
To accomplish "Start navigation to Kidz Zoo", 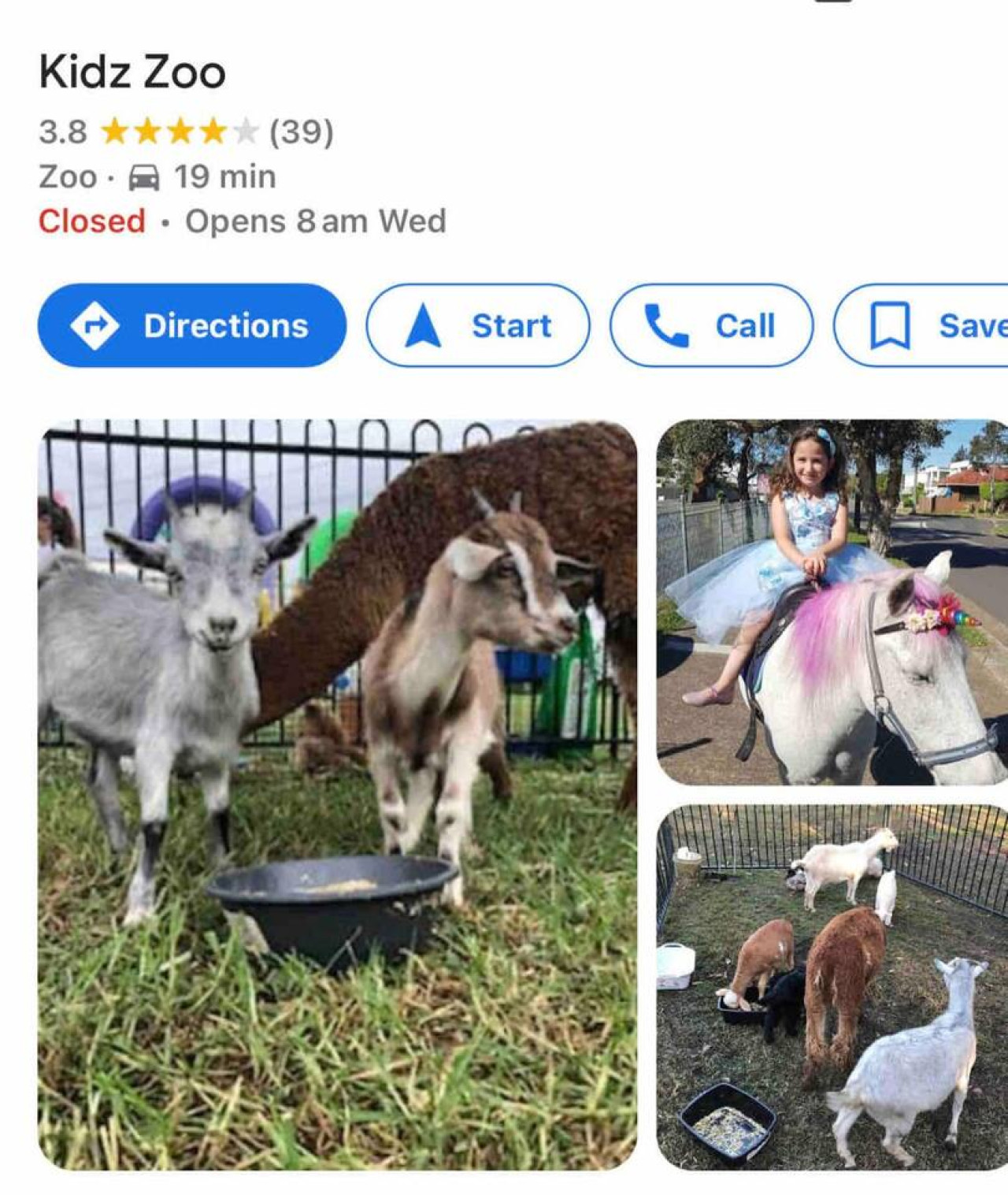I will [x=477, y=325].
